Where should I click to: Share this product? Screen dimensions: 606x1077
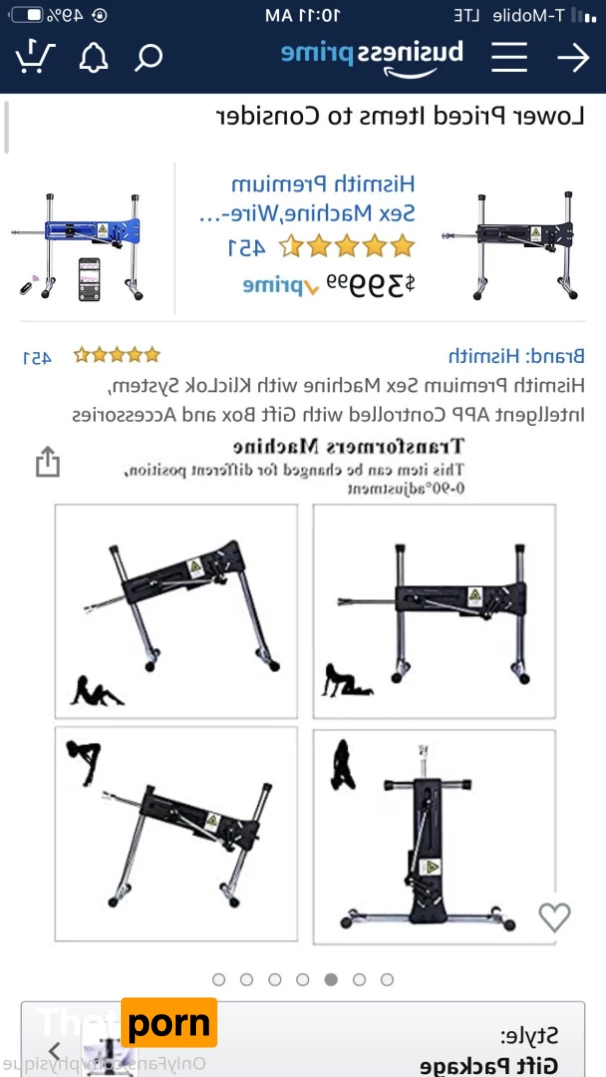(48, 462)
